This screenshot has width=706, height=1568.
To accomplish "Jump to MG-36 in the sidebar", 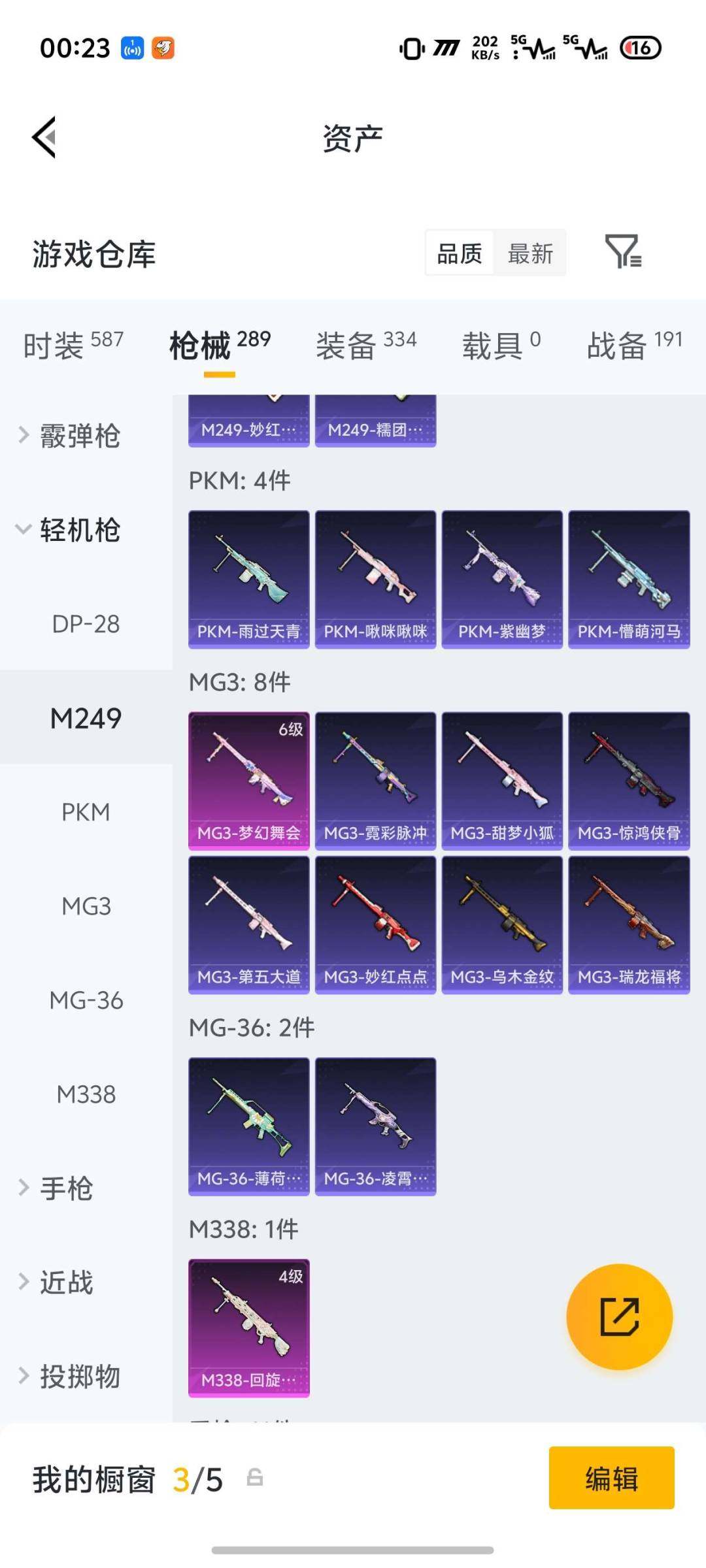I will [86, 1000].
